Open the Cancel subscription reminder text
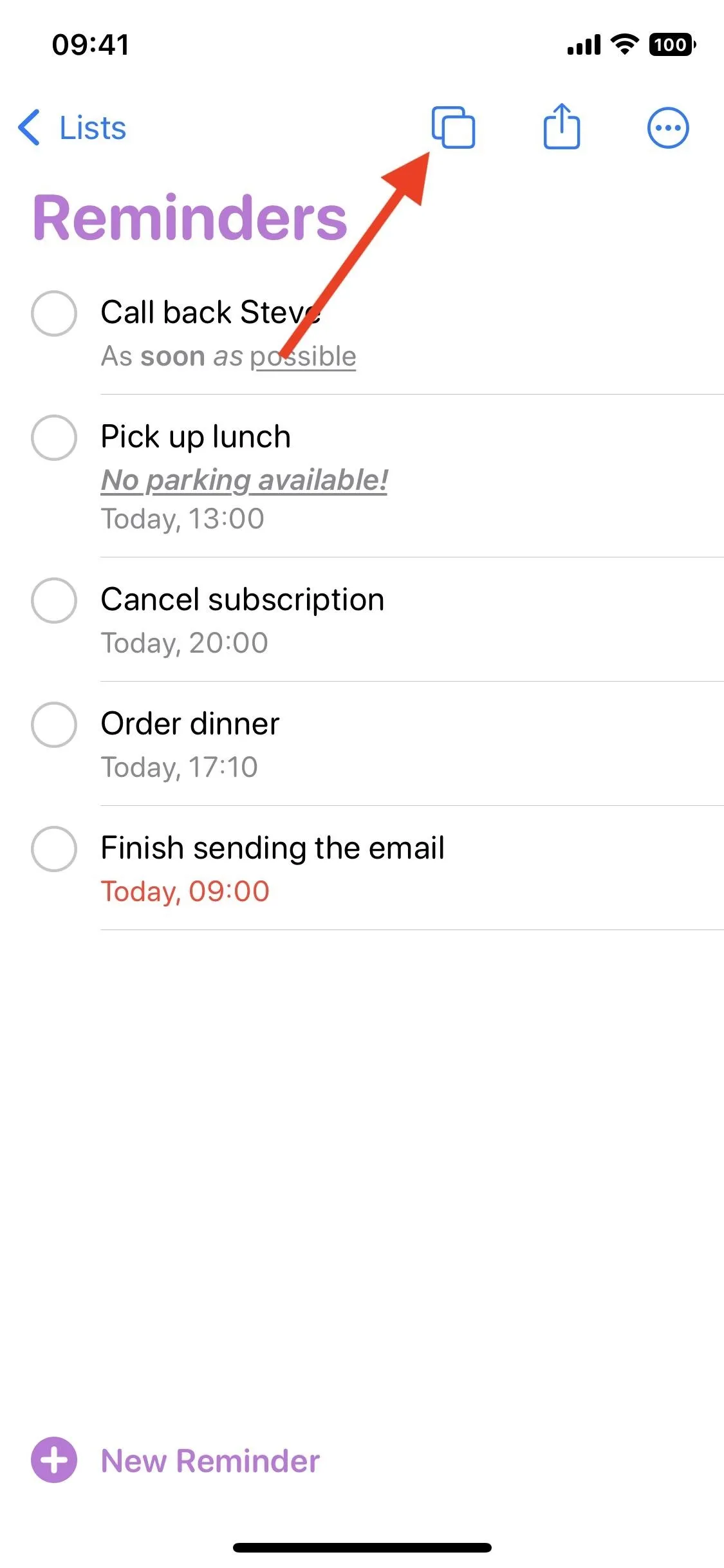Image resolution: width=724 pixels, height=1568 pixels. (x=243, y=600)
